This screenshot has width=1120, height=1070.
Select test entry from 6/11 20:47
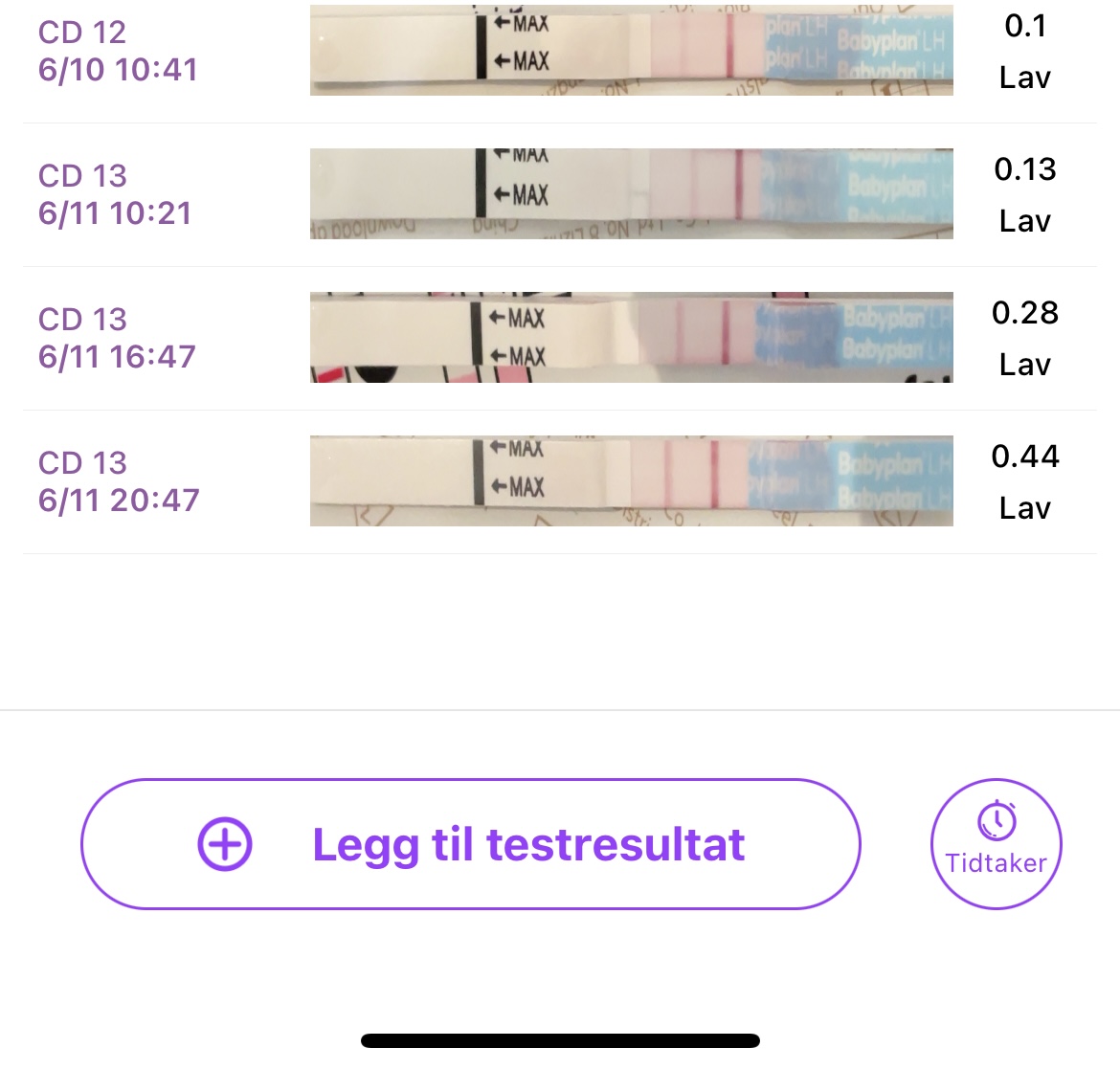pos(559,481)
